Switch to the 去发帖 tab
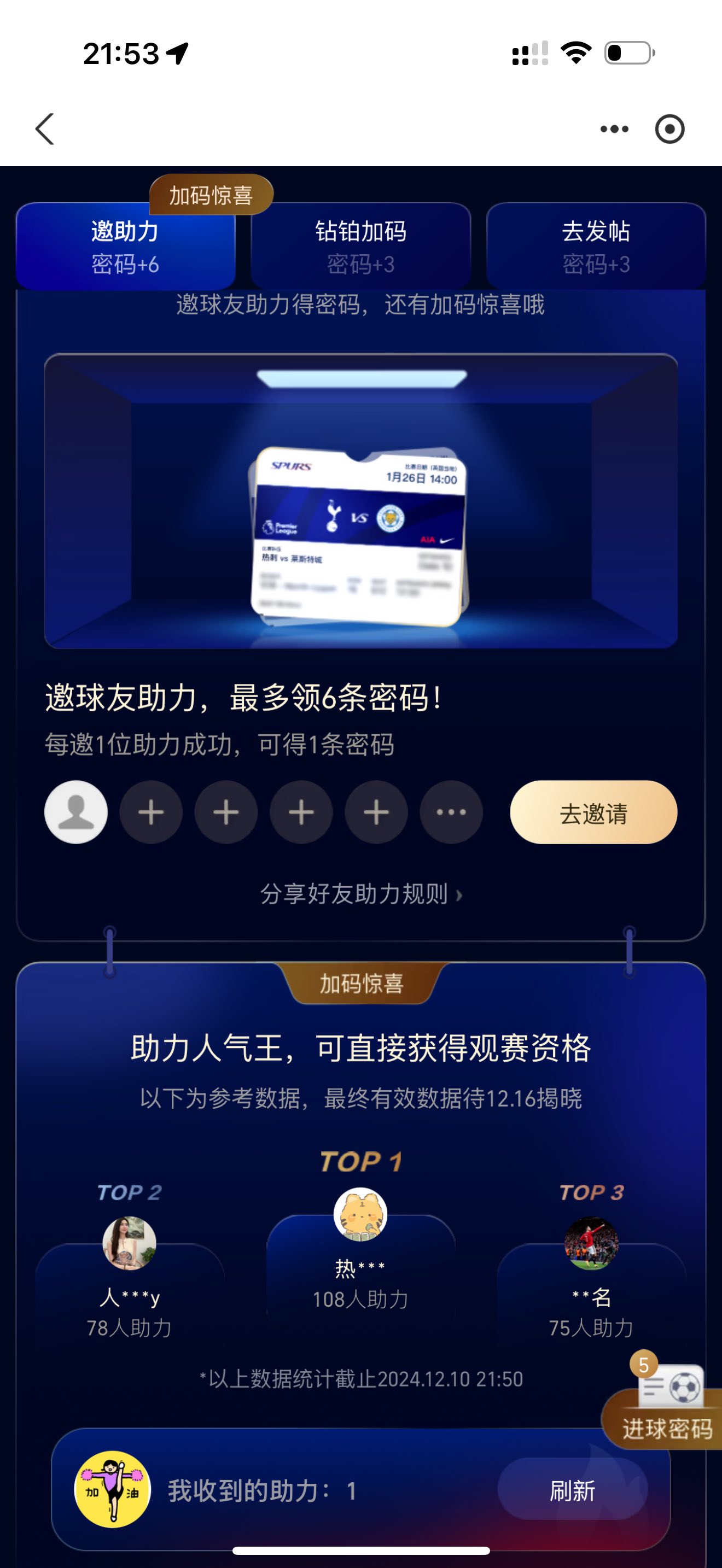This screenshot has height=1568, width=722. pos(596,246)
